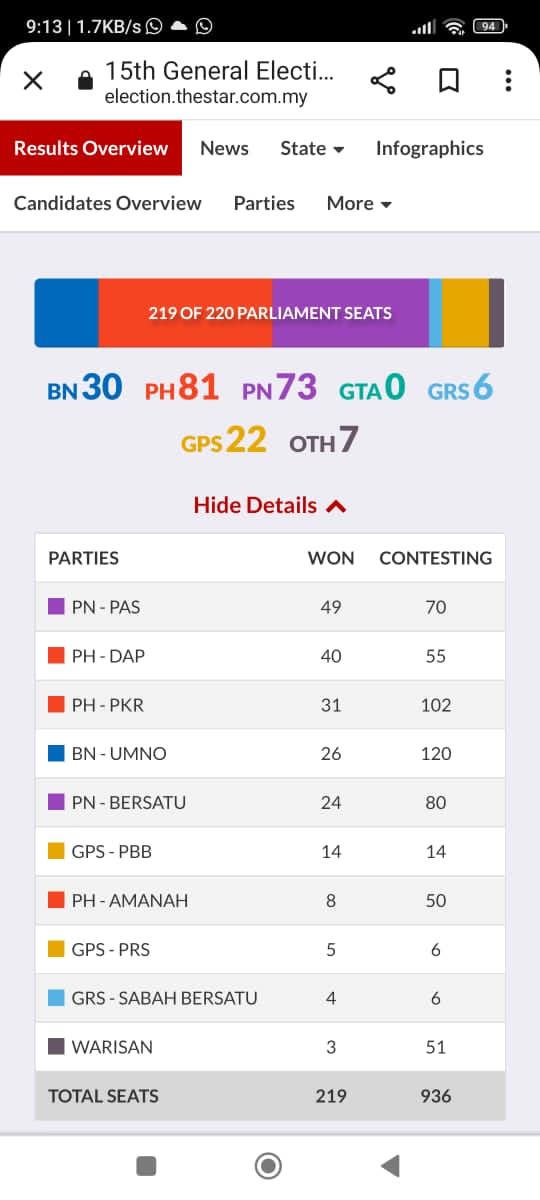Close the browser tab with the X
This screenshot has height=1200, width=540.
click(x=33, y=81)
